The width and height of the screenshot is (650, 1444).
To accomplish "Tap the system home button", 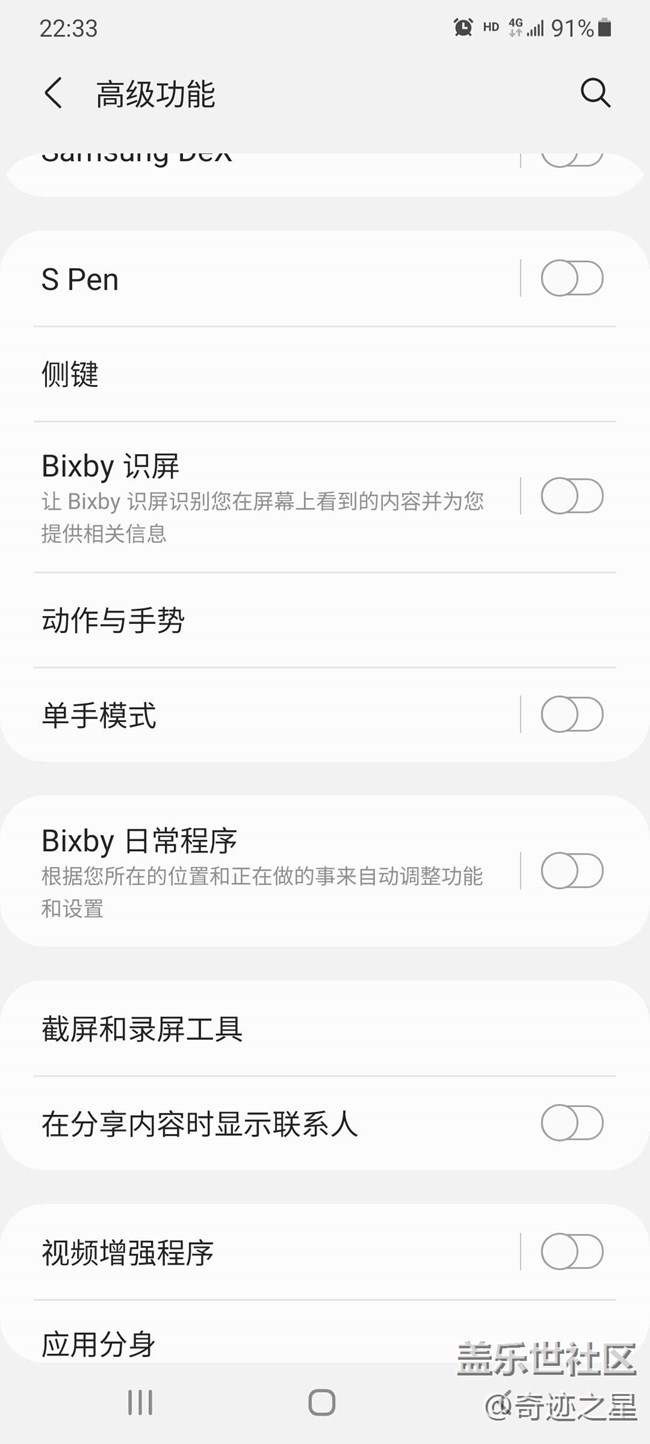I will click(322, 1402).
